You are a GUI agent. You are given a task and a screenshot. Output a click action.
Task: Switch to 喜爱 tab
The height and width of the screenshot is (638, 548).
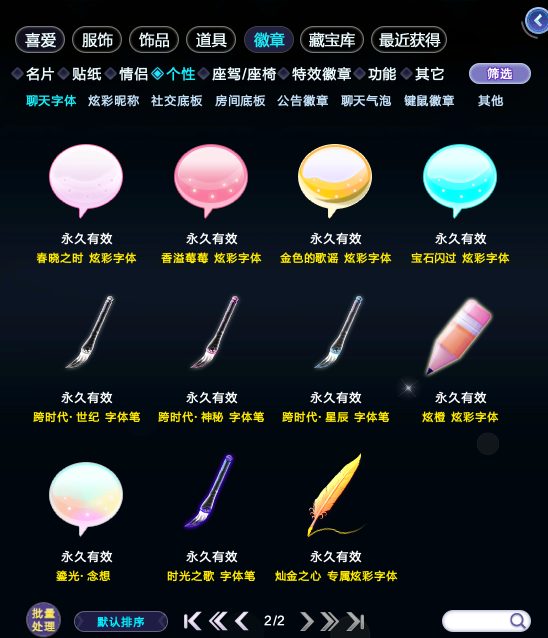[40, 40]
